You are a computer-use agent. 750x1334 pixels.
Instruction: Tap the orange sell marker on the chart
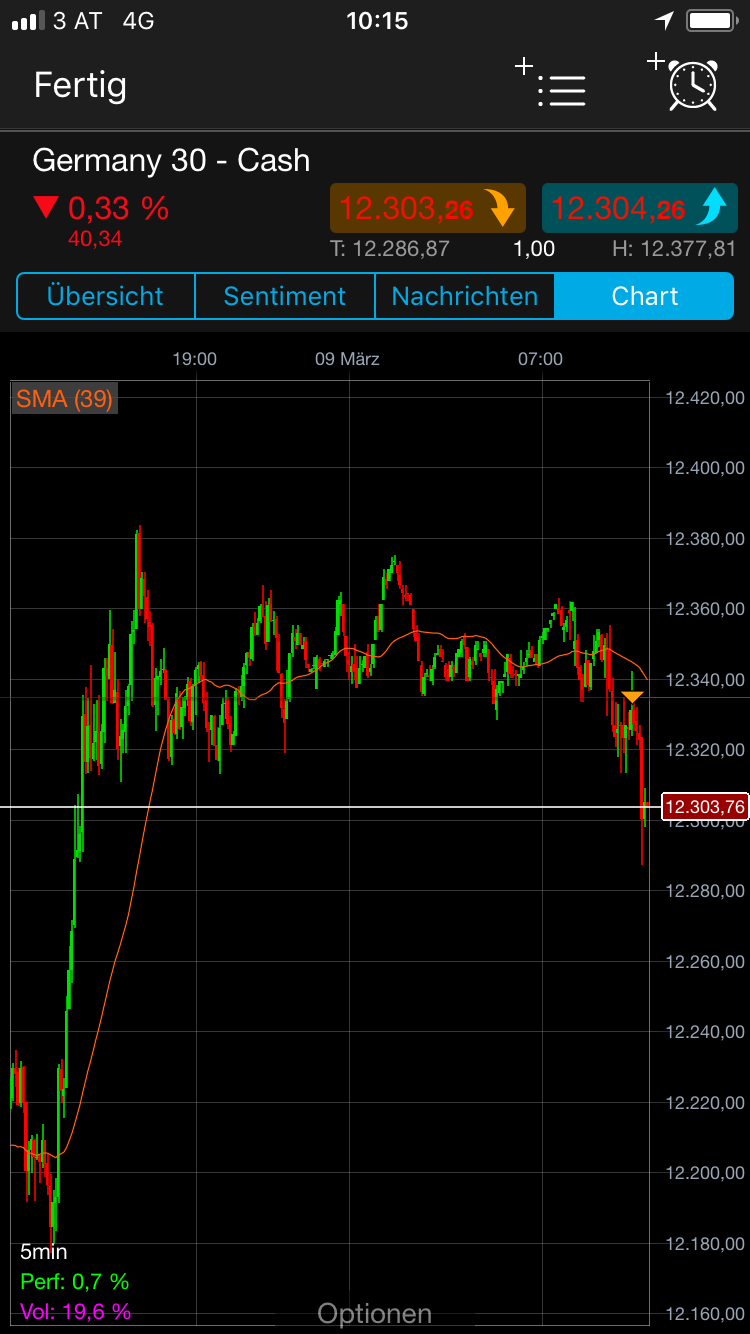[633, 693]
